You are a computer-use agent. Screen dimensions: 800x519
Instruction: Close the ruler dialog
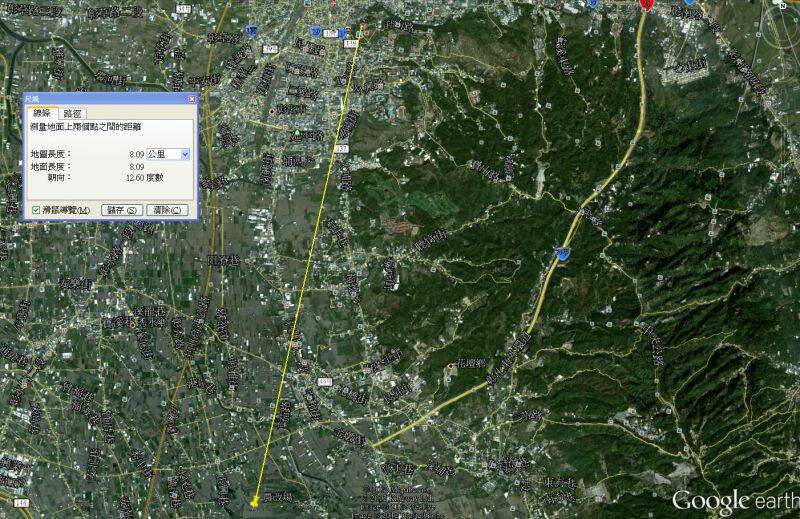[191, 99]
